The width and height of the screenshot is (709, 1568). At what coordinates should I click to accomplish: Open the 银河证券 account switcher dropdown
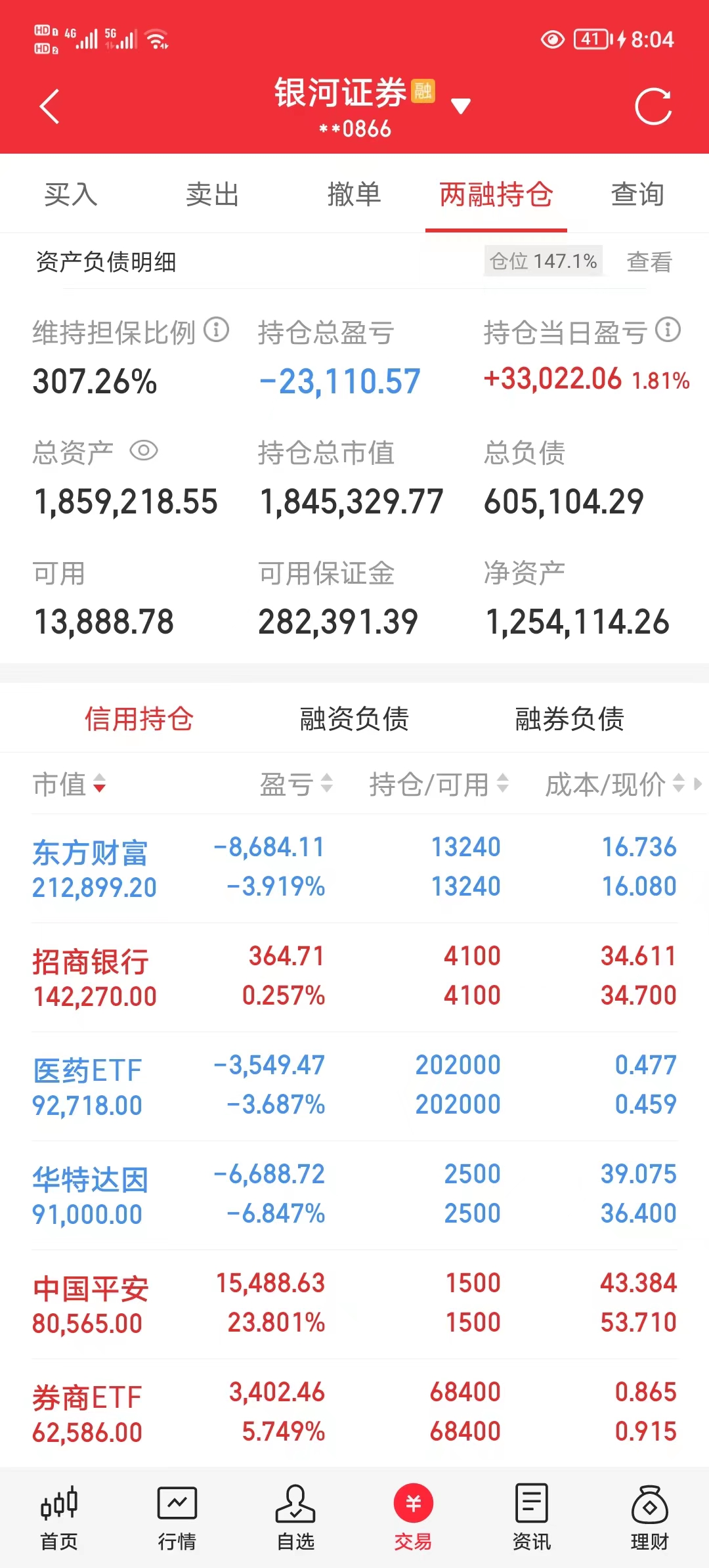coord(461,106)
